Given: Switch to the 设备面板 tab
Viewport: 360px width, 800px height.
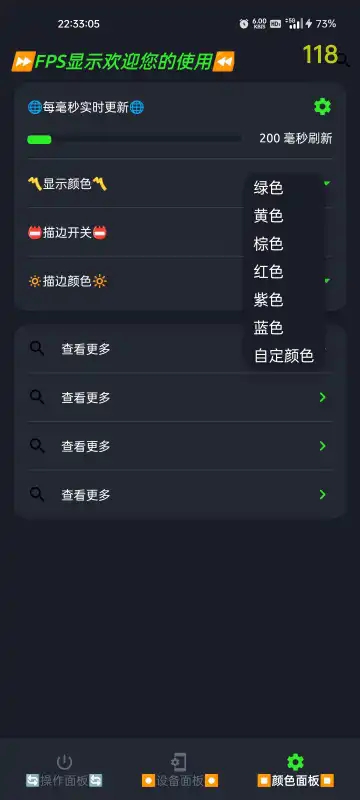Looking at the screenshot, I should click(179, 770).
